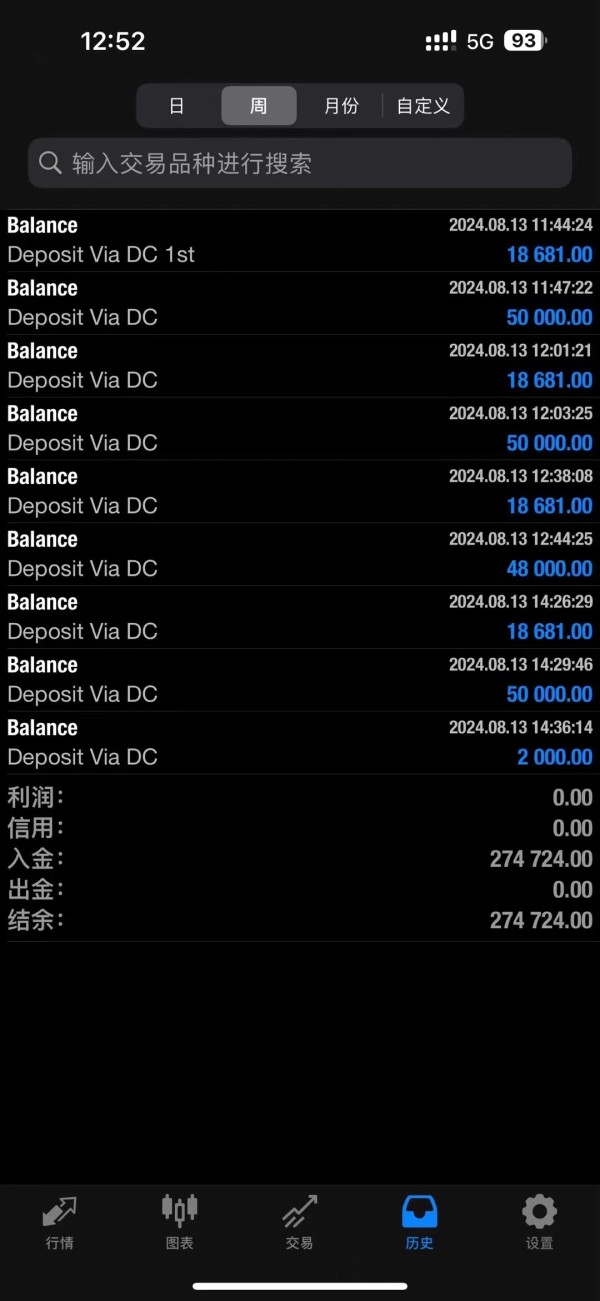
Task: Open the 行情 quotes tab
Action: click(x=60, y=1223)
